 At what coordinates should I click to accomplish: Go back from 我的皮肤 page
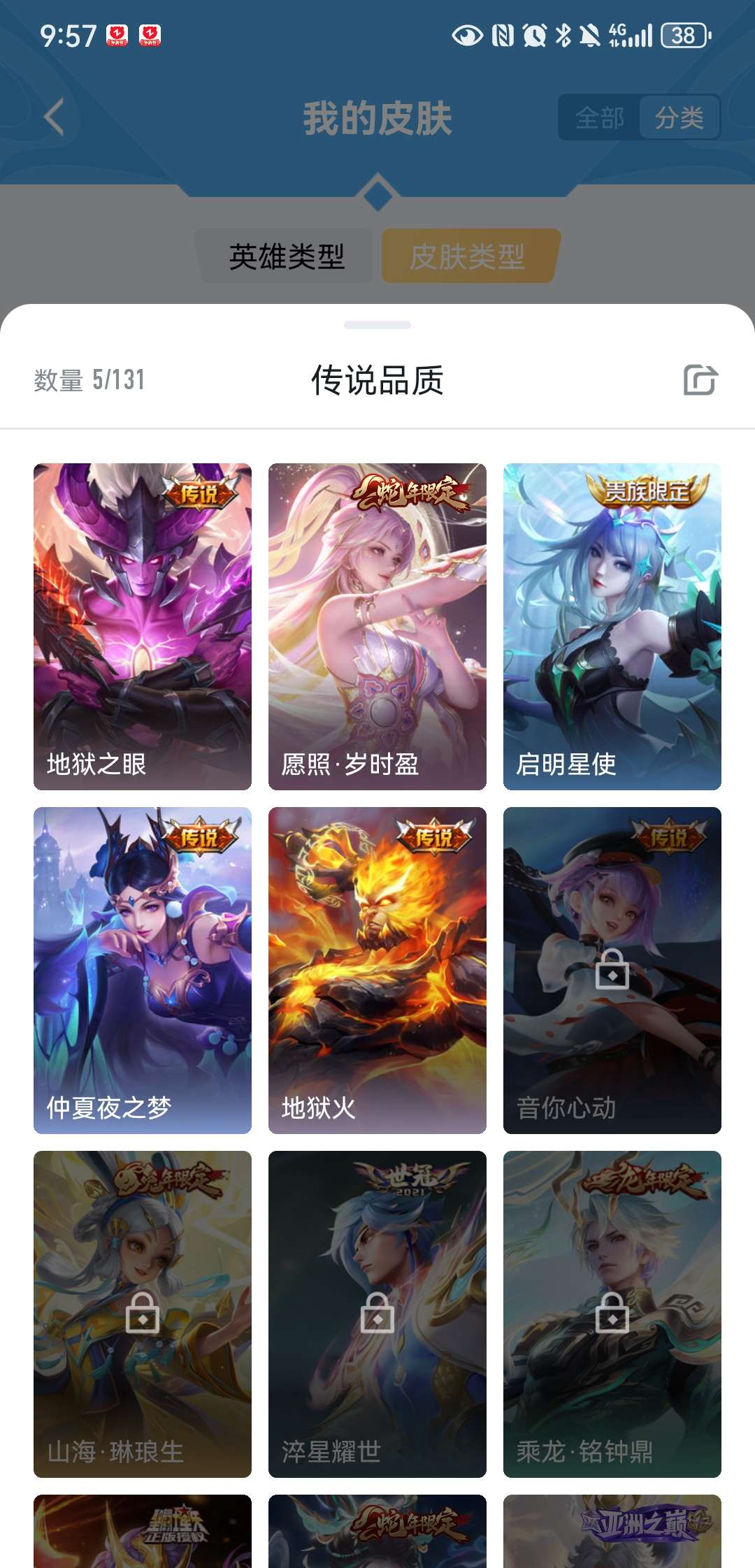coord(55,117)
